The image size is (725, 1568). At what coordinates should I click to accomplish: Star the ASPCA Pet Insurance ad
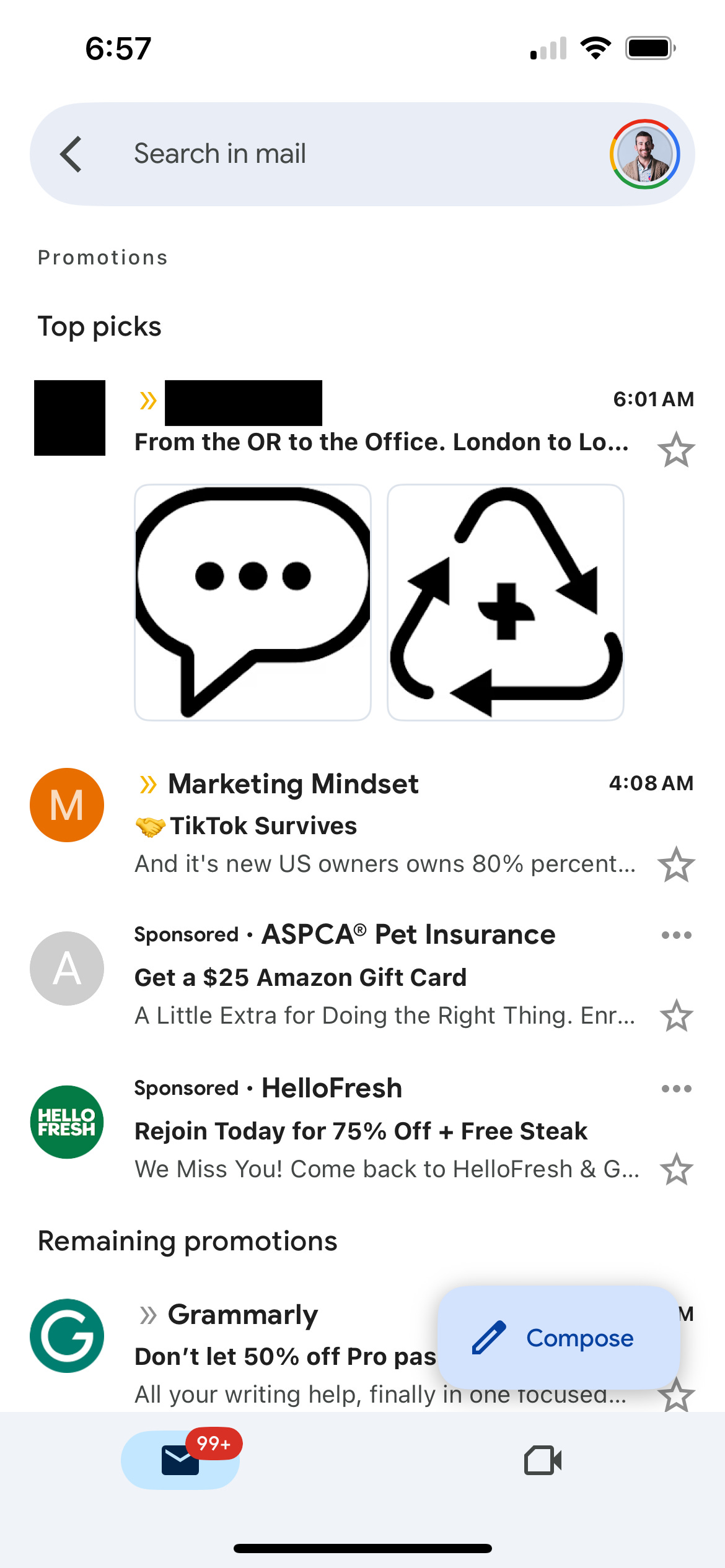(x=675, y=1016)
